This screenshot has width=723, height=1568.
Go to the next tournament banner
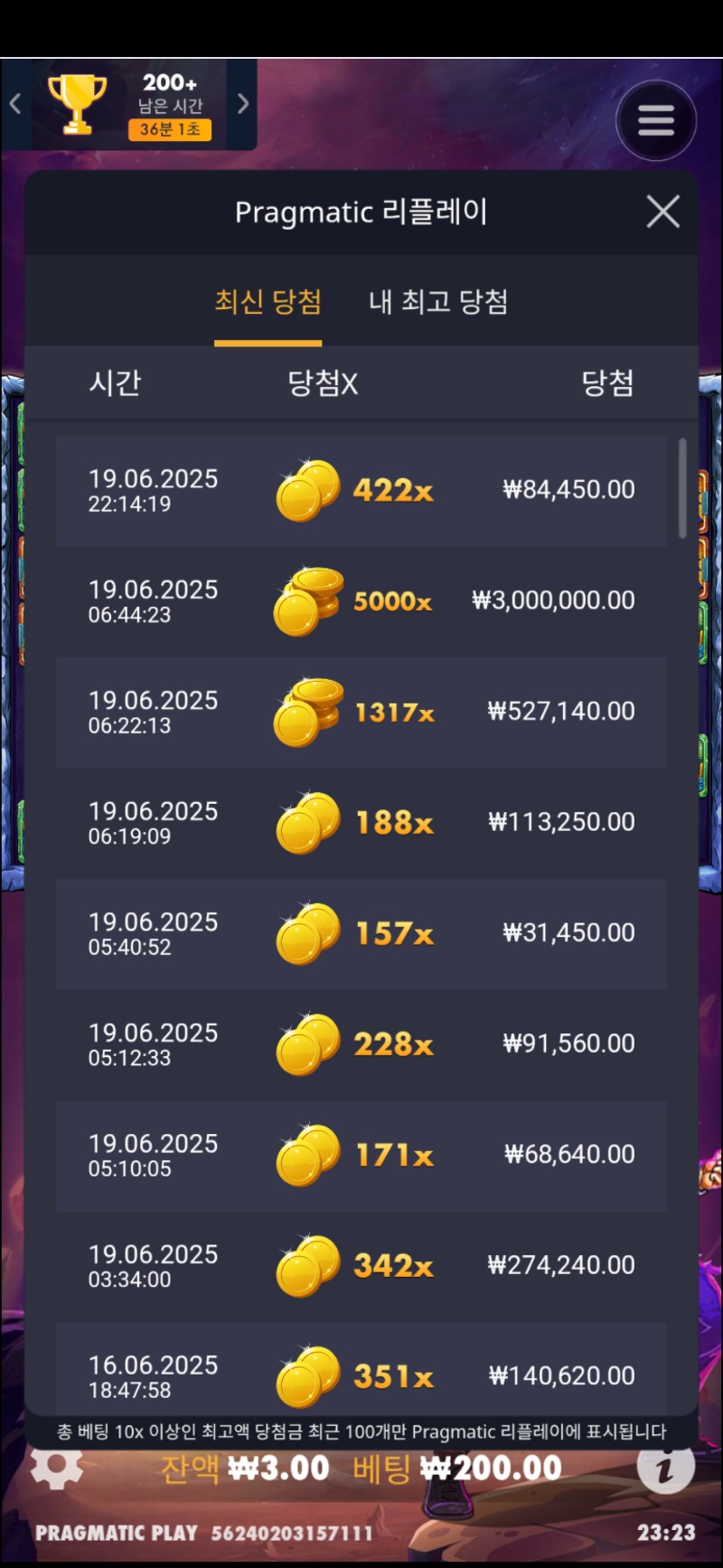(242, 104)
